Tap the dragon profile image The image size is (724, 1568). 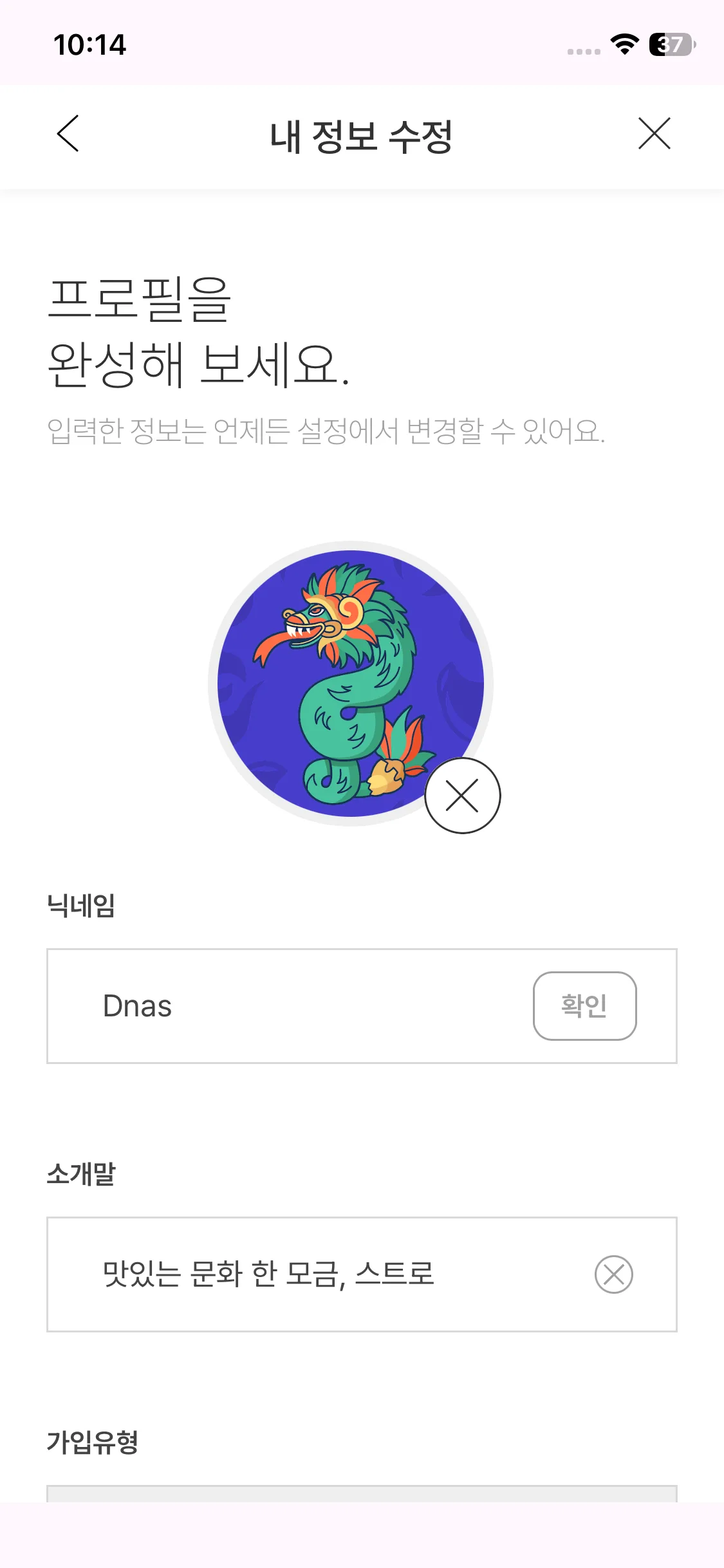pyautogui.click(x=350, y=683)
